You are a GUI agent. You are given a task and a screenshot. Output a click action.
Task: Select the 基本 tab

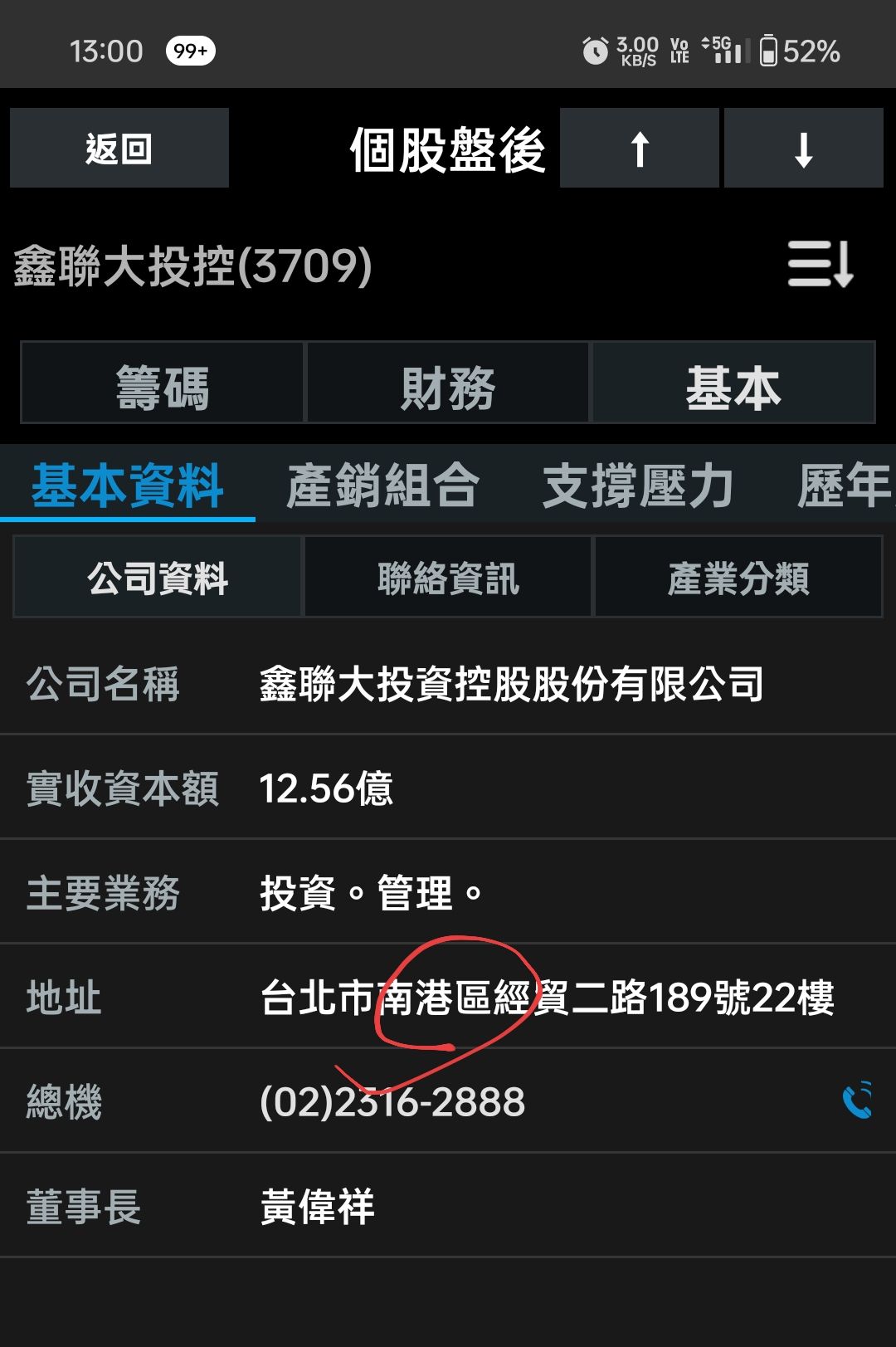[733, 383]
